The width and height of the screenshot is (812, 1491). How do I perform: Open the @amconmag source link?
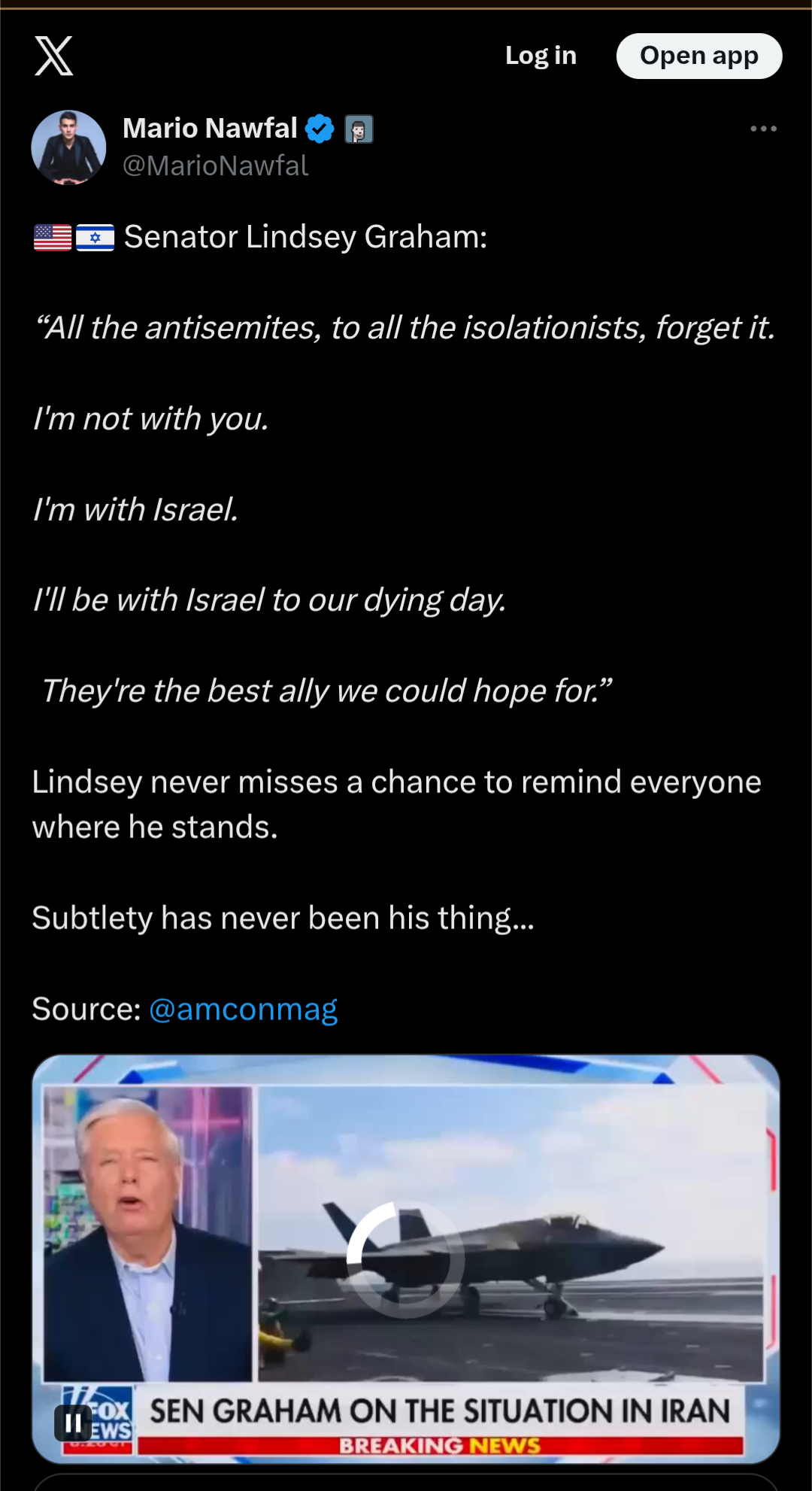[x=243, y=1009]
